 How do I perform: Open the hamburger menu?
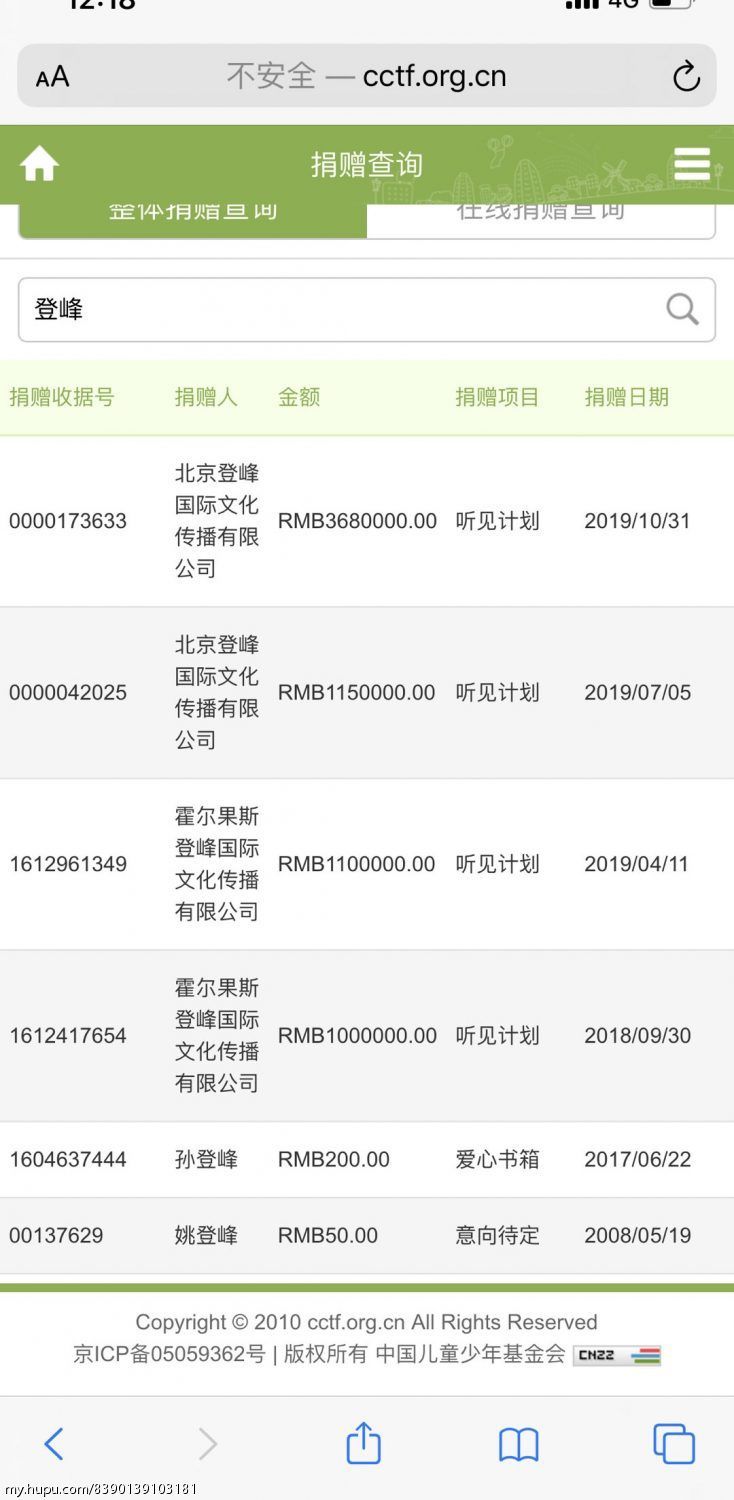tap(692, 164)
